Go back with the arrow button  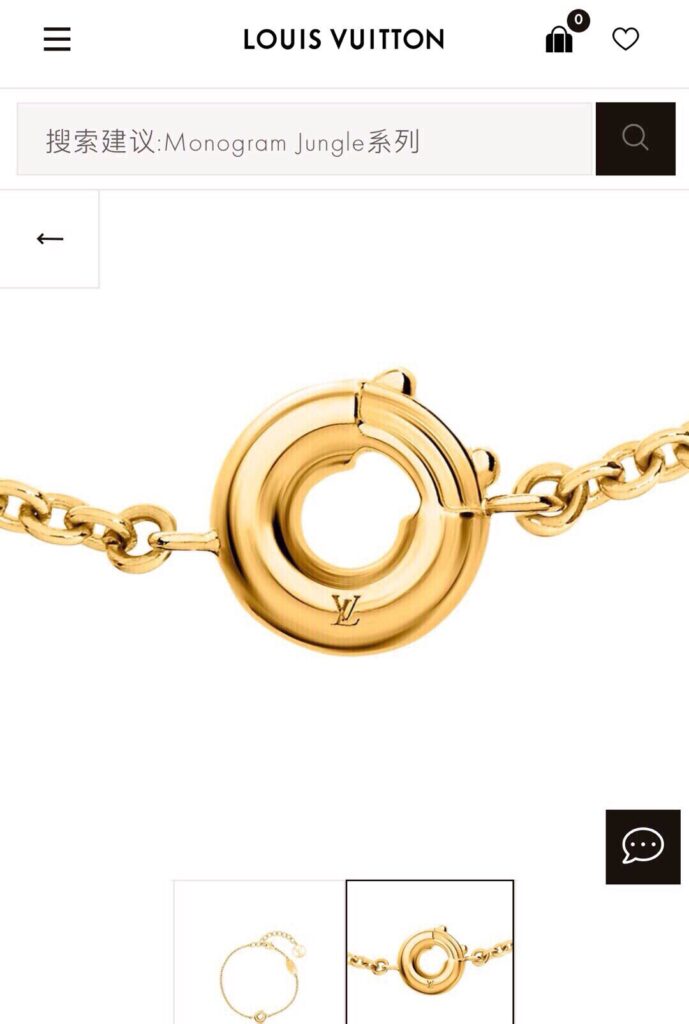(49, 238)
